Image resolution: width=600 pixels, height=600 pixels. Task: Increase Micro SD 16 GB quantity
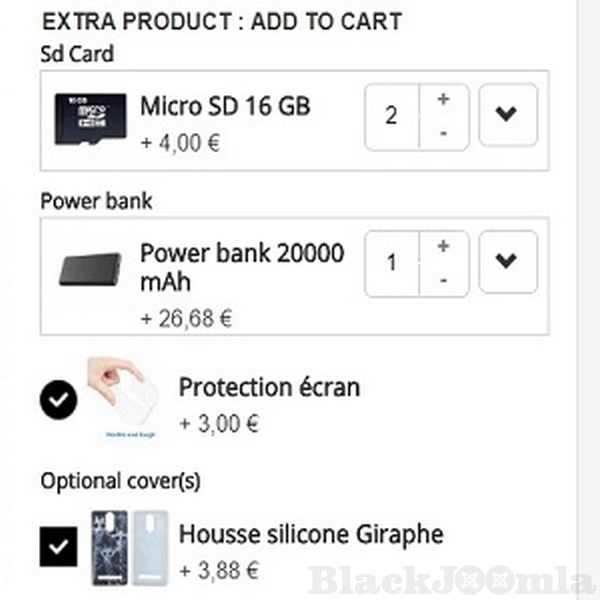click(444, 100)
